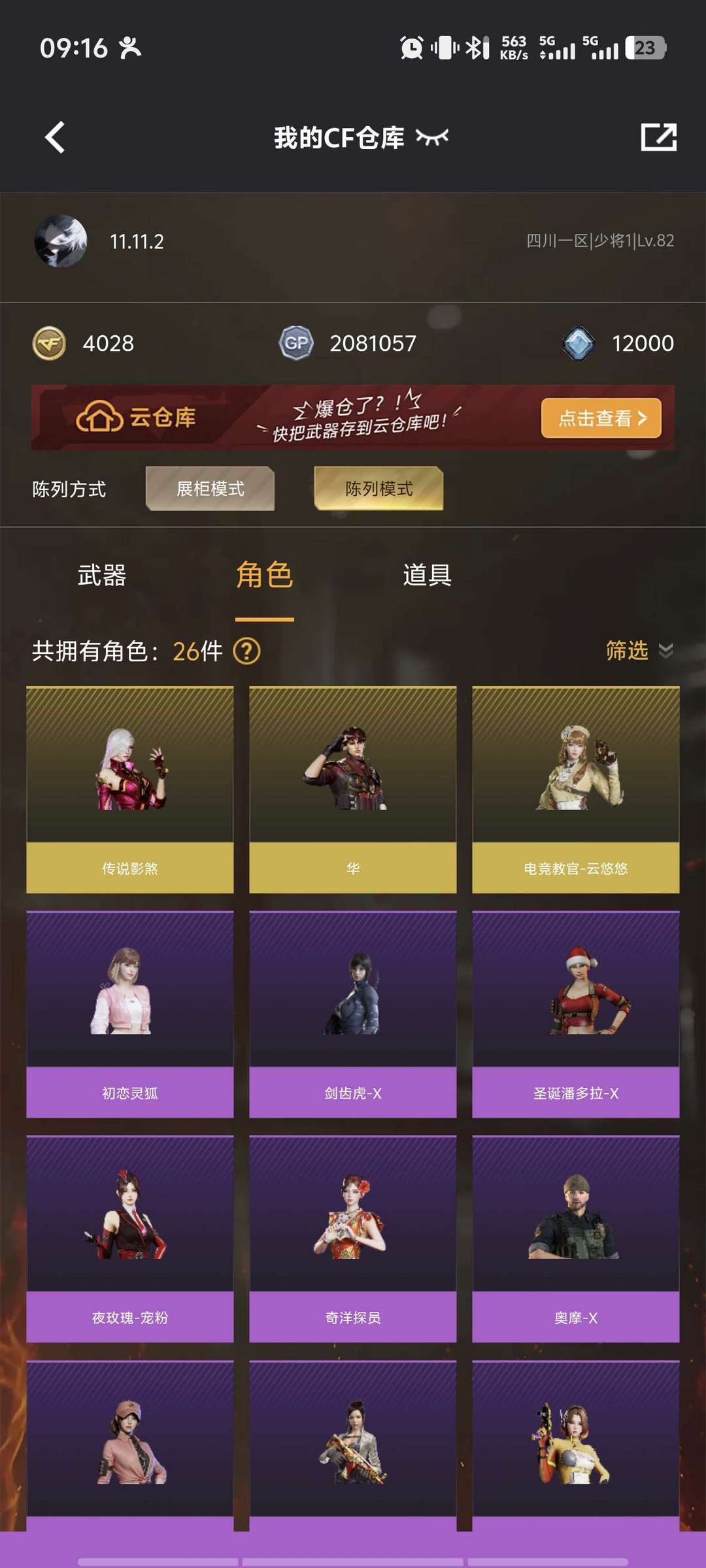Open the 奇洋探员 character card
This screenshot has width=706, height=1568.
(x=352, y=1239)
